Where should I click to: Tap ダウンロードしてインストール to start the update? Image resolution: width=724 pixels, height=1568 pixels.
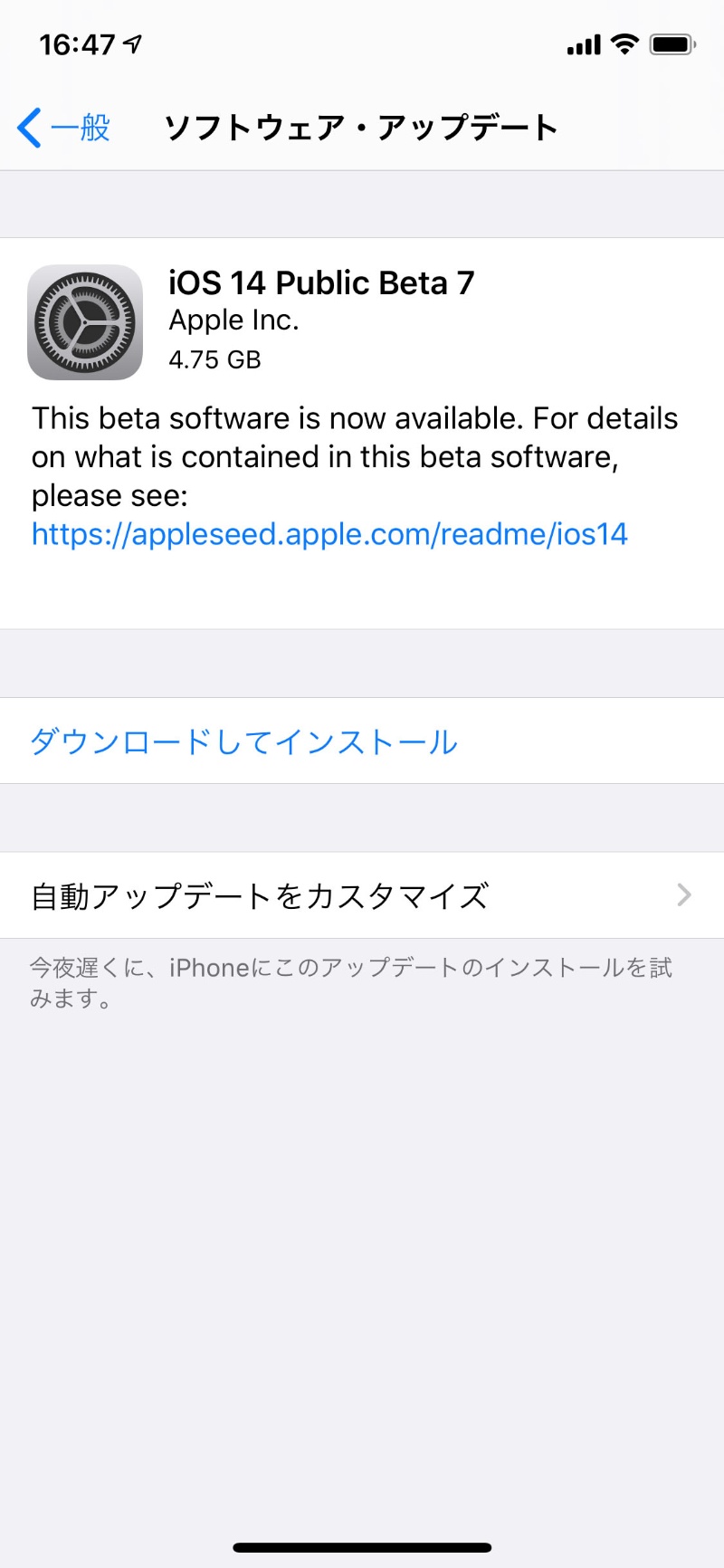(243, 741)
